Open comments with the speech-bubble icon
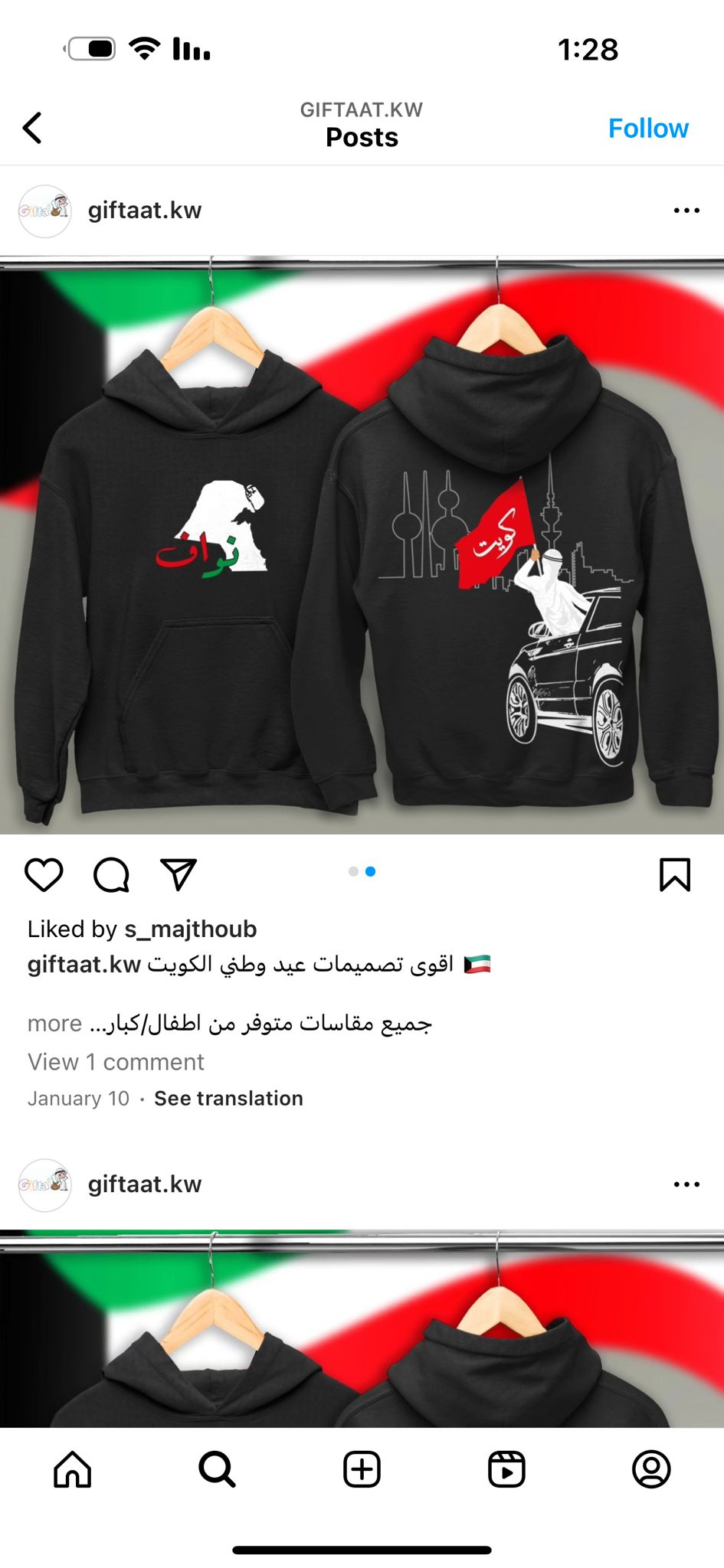This screenshot has width=724, height=1568. 112,874
